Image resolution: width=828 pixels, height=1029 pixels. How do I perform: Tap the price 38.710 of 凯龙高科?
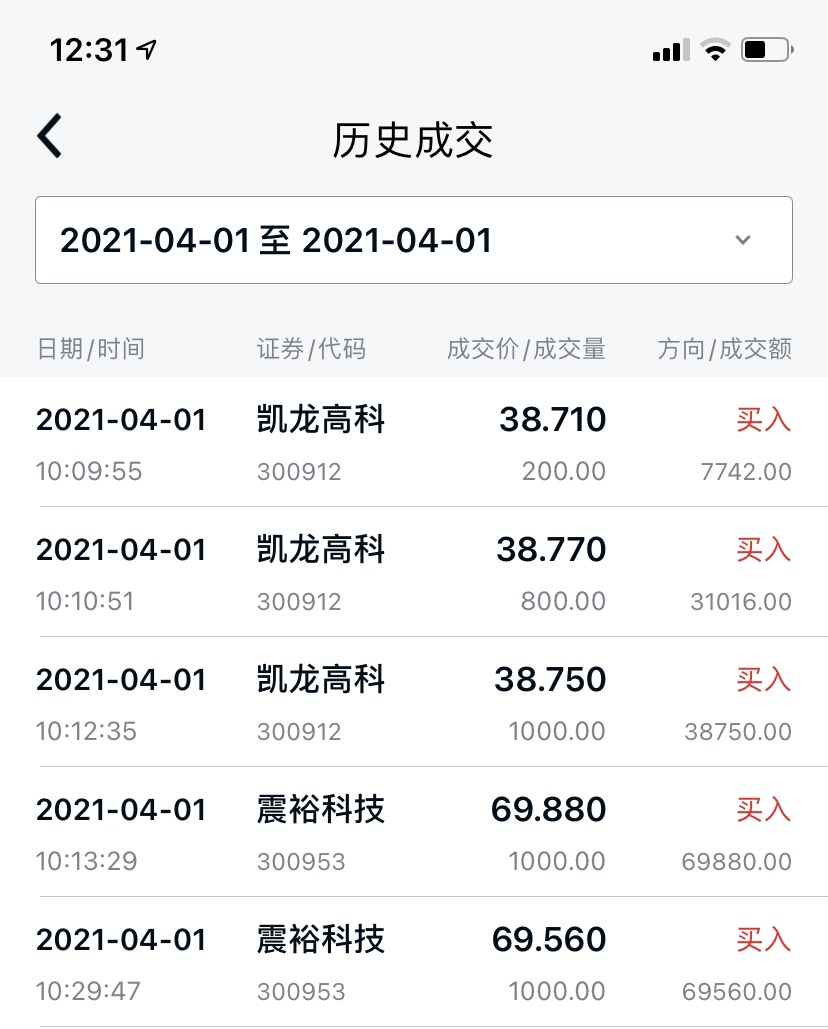click(x=553, y=420)
